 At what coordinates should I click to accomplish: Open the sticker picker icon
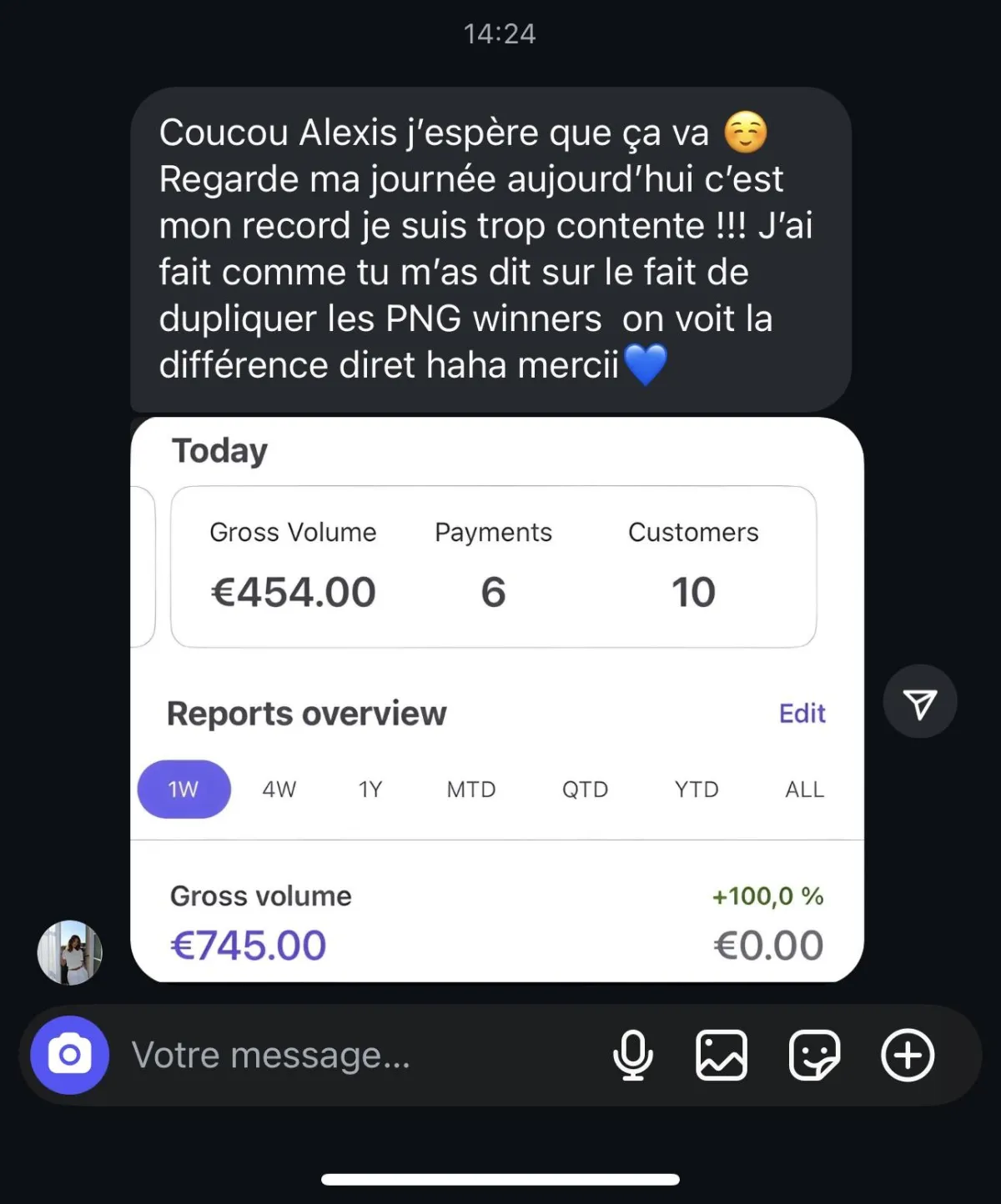tap(814, 1055)
